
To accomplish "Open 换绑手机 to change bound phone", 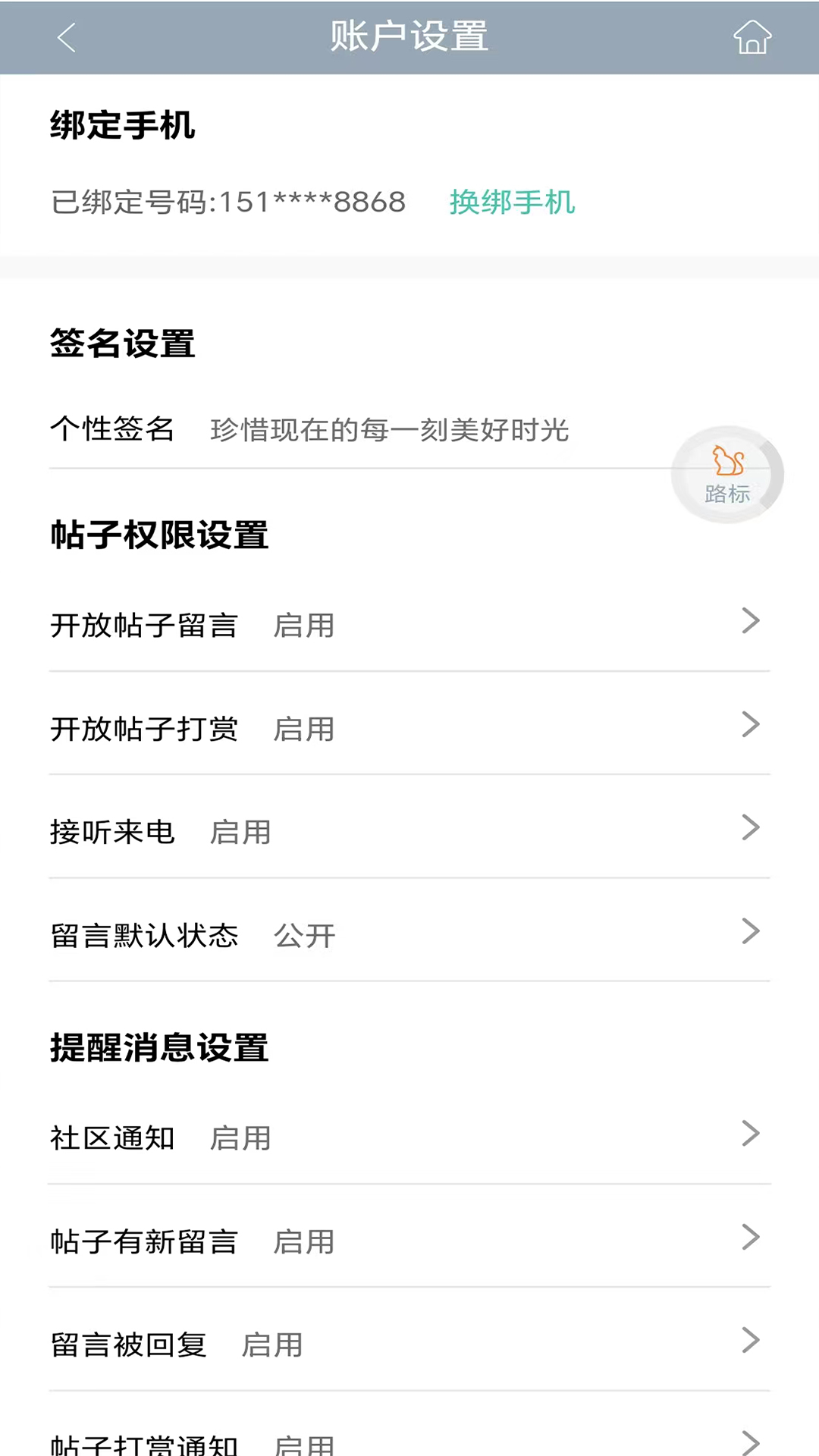I will (x=513, y=203).
